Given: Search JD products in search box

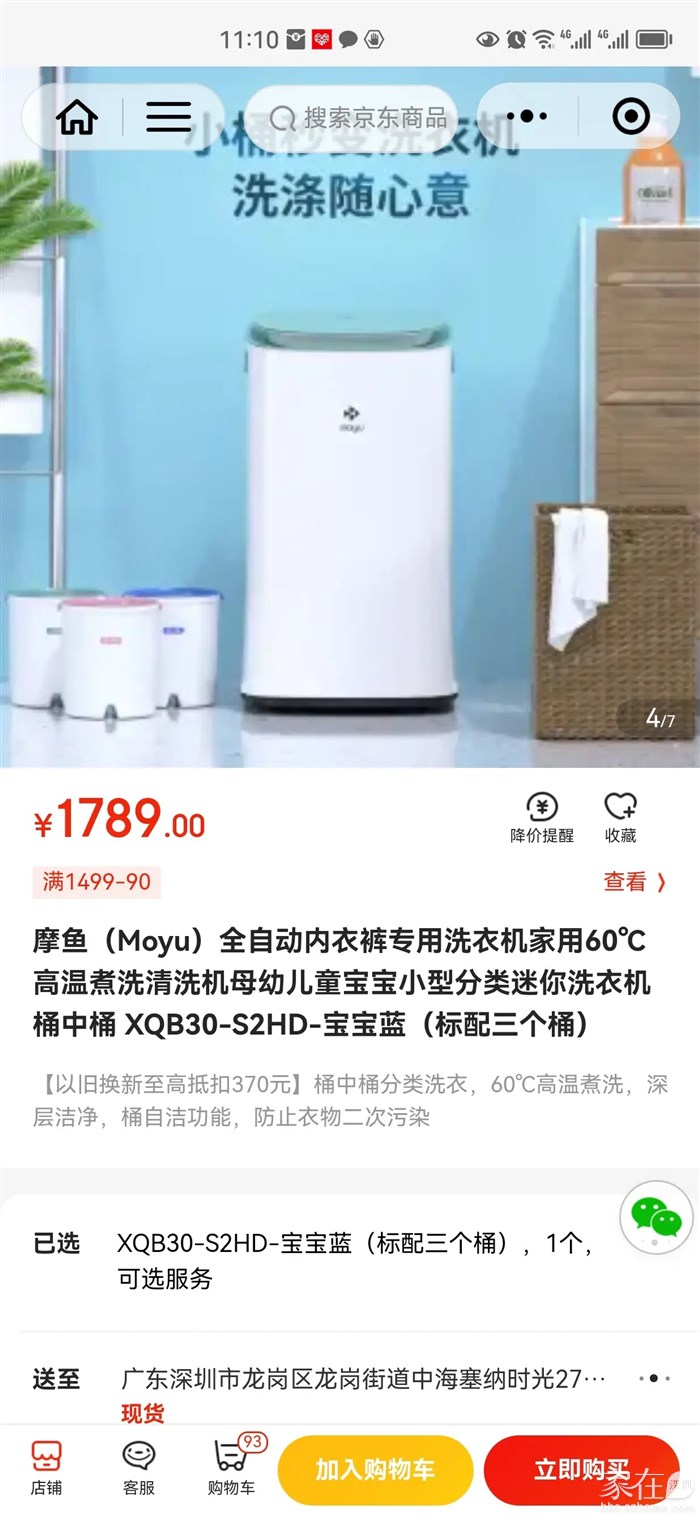Looking at the screenshot, I should tap(360, 118).
